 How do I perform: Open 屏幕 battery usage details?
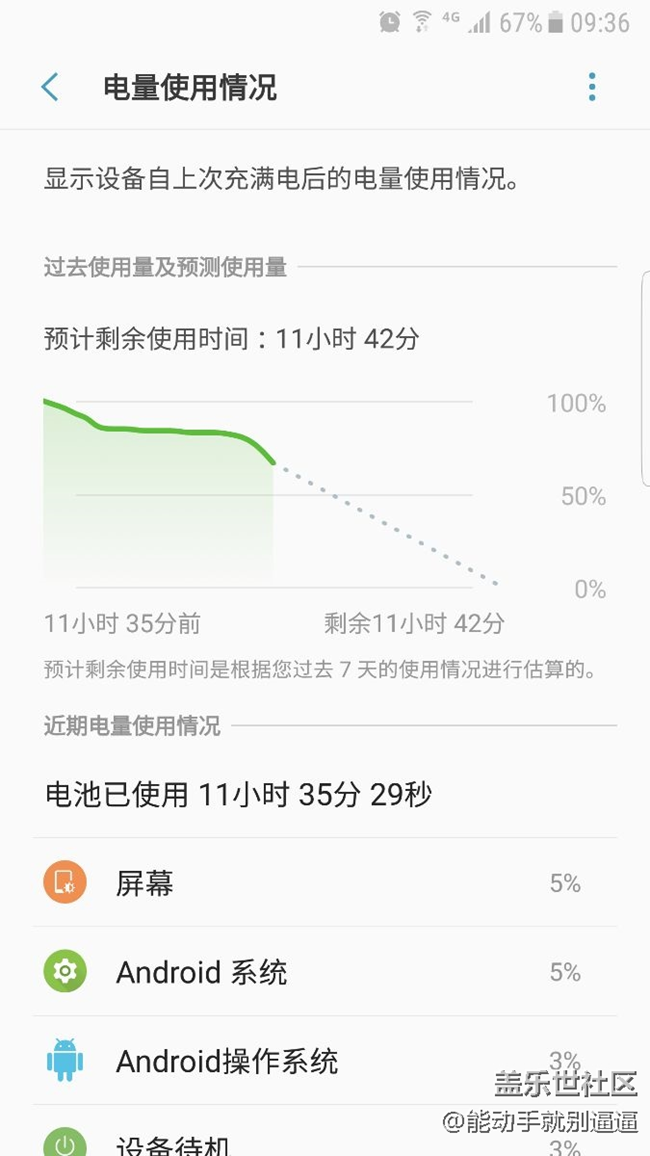pos(324,882)
